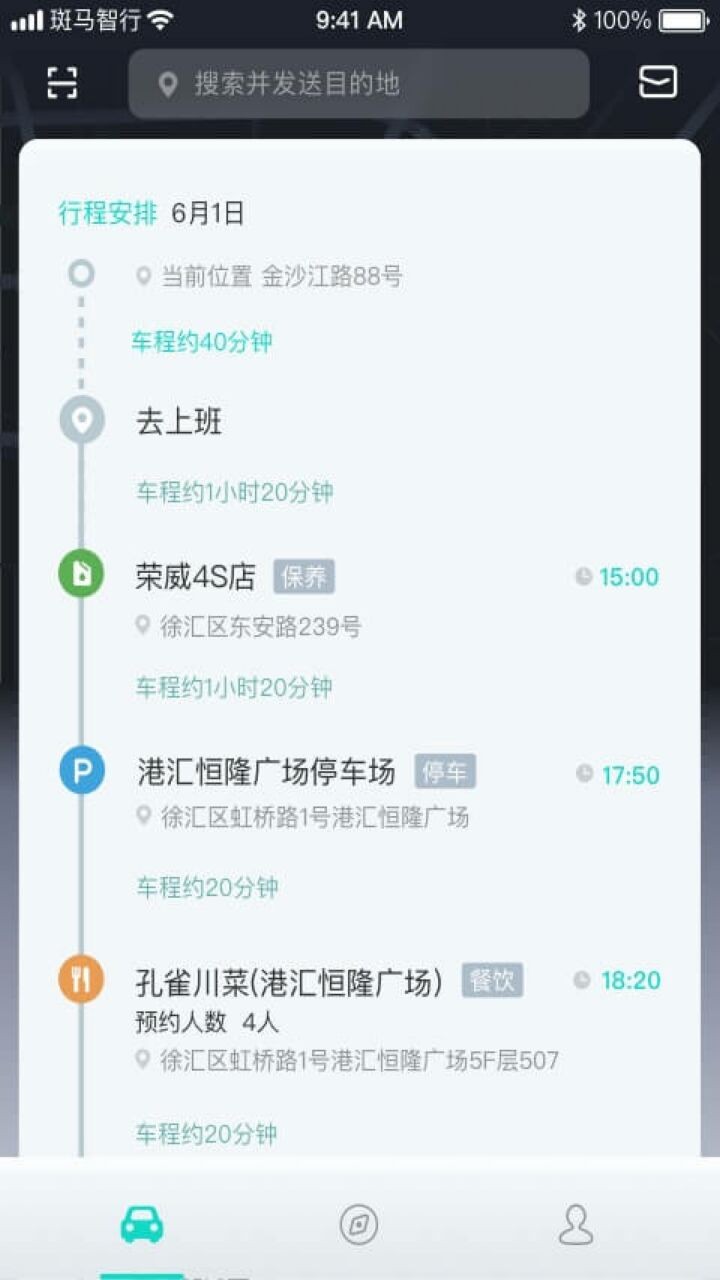Screen dimensions: 720x1280
Task: Tap the search destination input field
Action: pyautogui.click(x=360, y=84)
